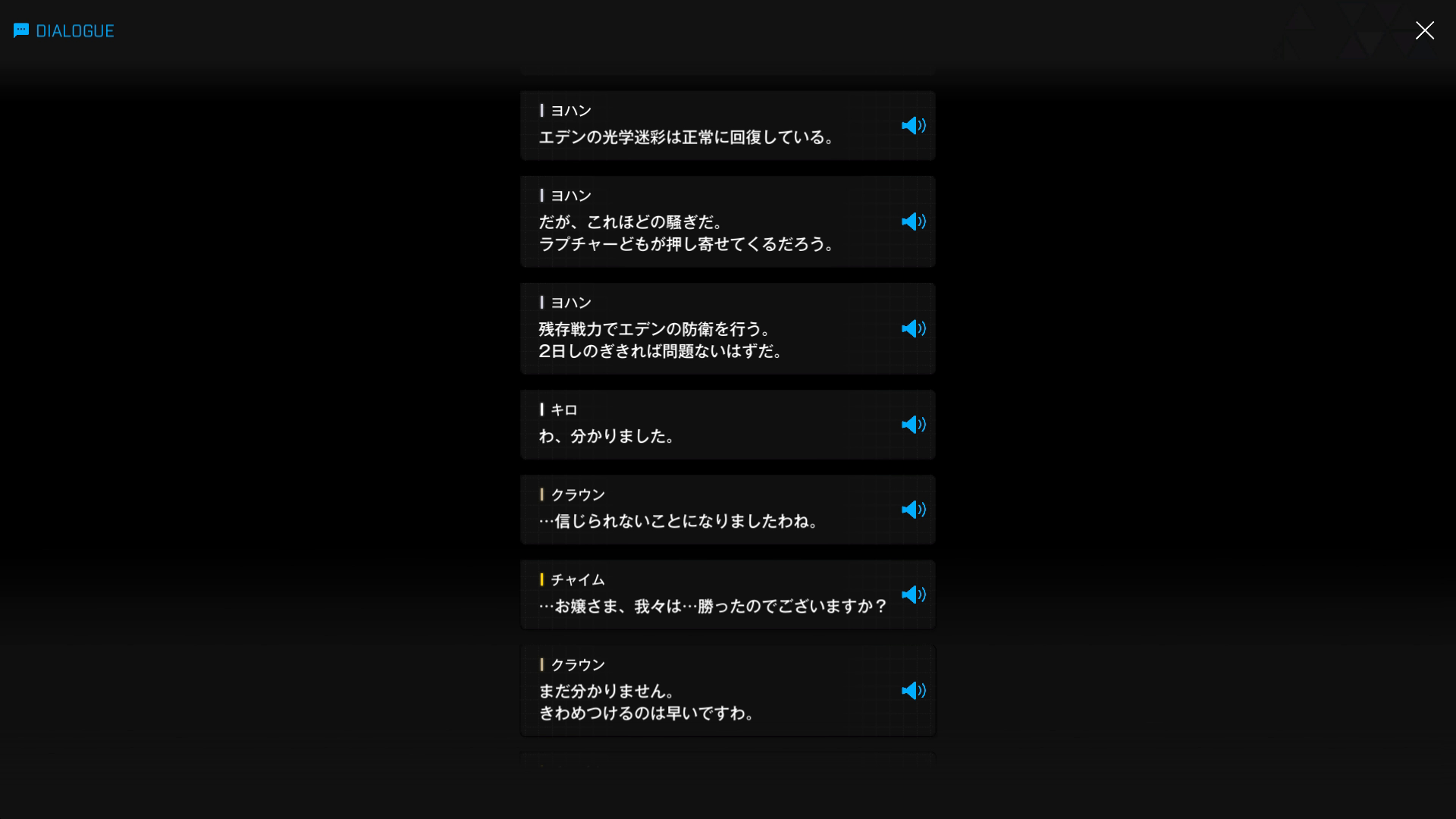Play voice for ヨハン's だが、これほどの騒ぎだ line

[x=913, y=221]
